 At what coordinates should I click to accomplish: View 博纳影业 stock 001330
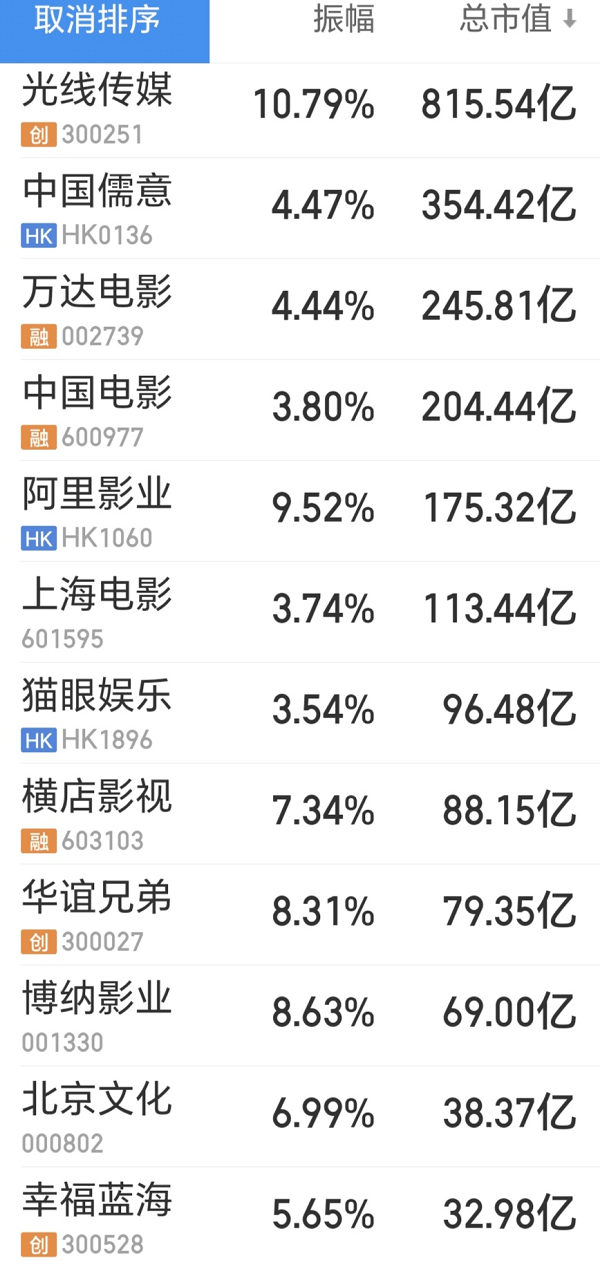pyautogui.click(x=300, y=1016)
